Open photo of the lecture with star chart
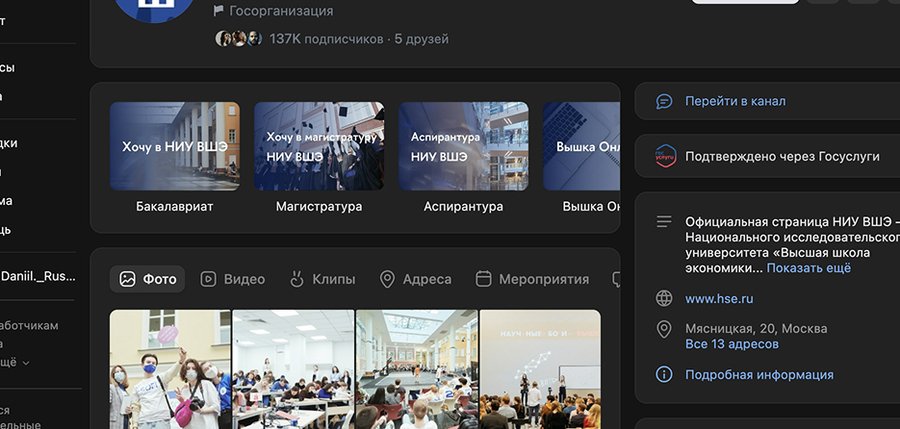 click(x=540, y=369)
